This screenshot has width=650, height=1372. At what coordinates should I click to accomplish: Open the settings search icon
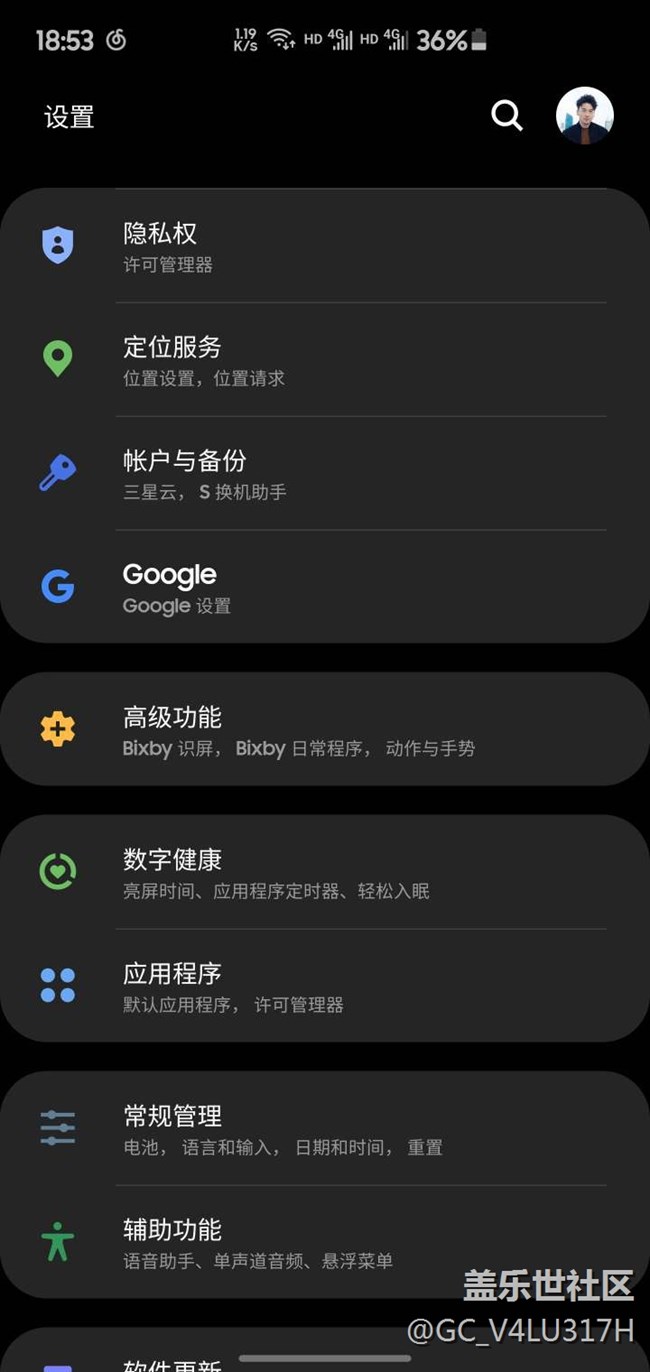click(507, 116)
